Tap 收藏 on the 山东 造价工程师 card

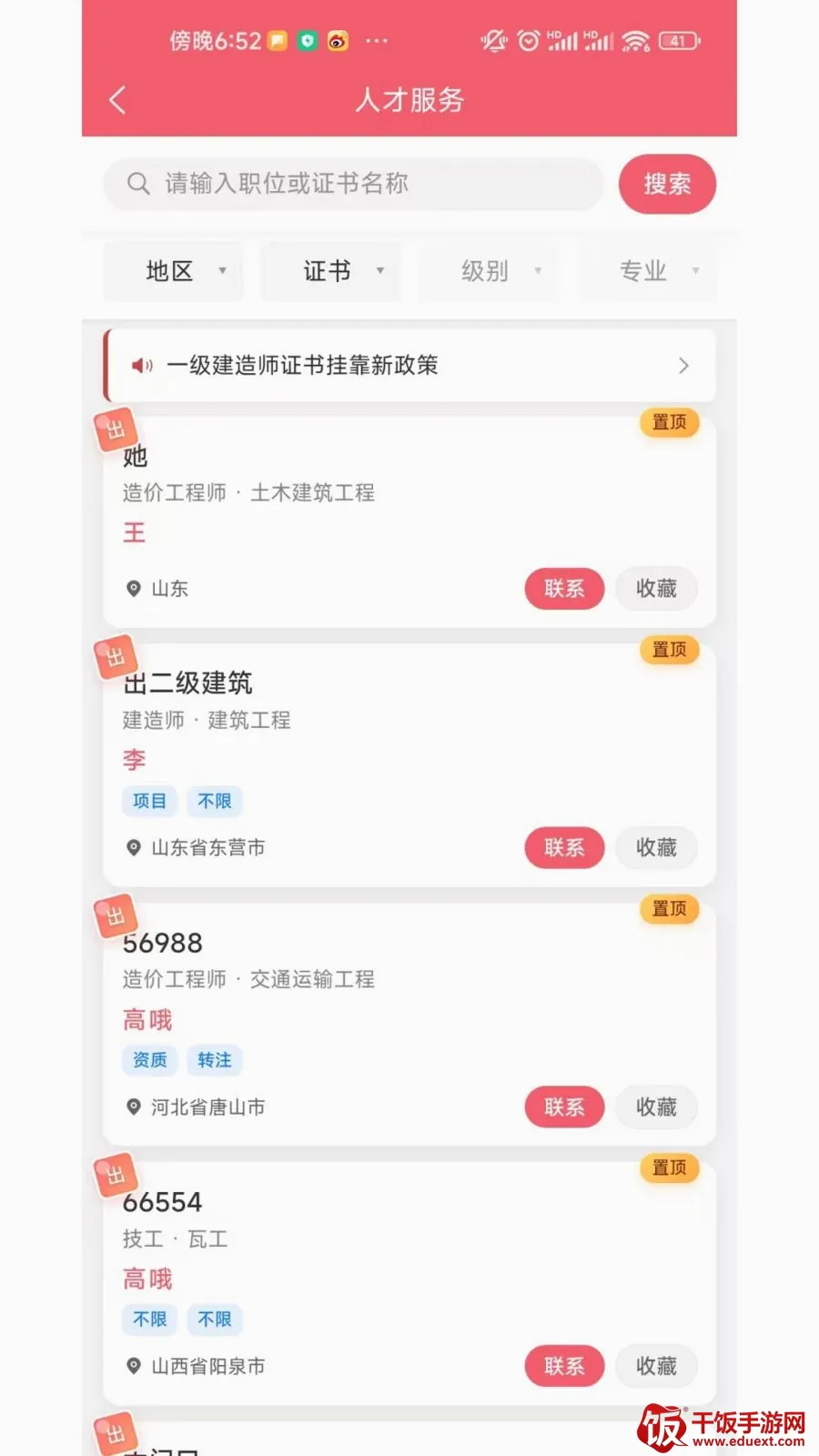pyautogui.click(x=656, y=589)
